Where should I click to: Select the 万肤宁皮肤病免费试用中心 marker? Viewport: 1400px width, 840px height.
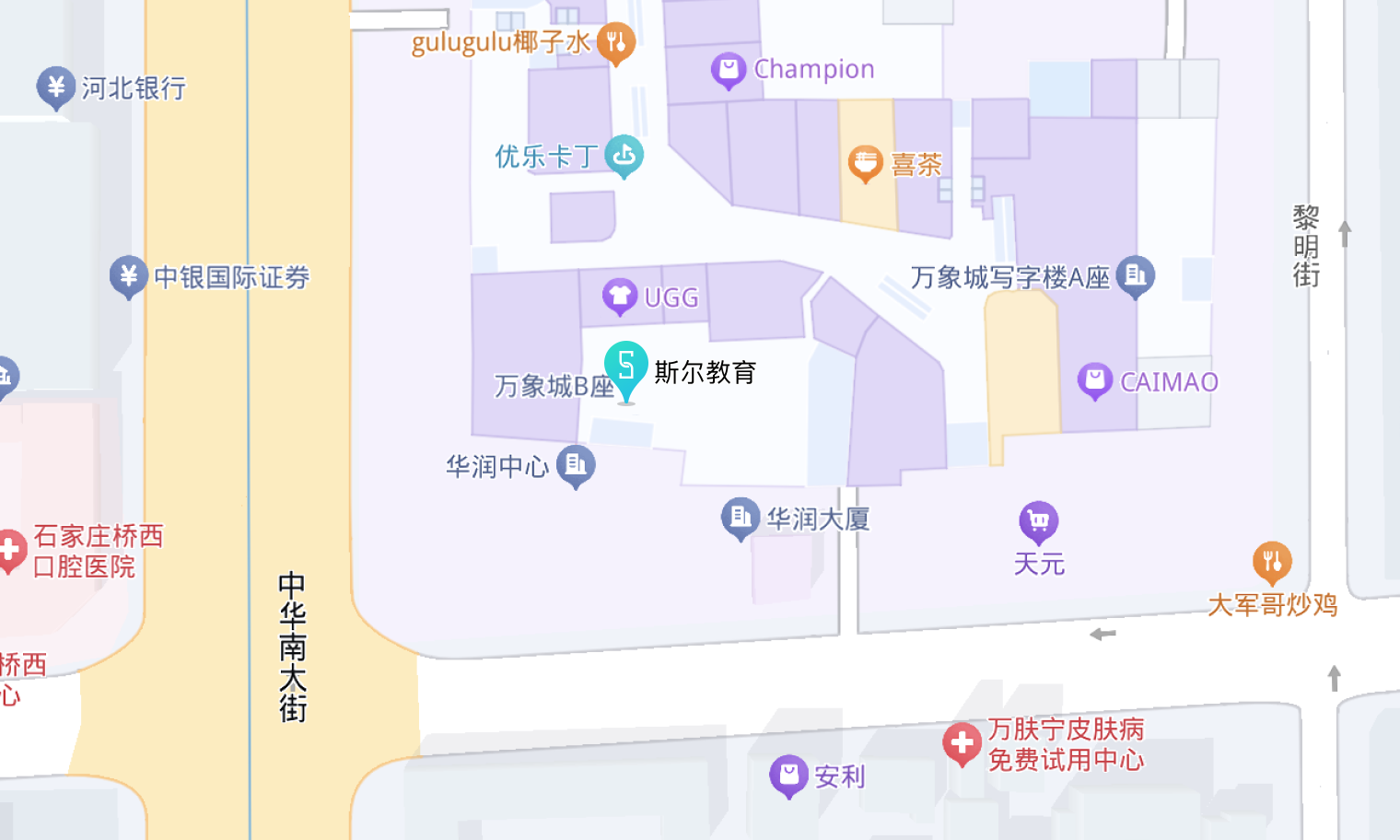coord(962,742)
